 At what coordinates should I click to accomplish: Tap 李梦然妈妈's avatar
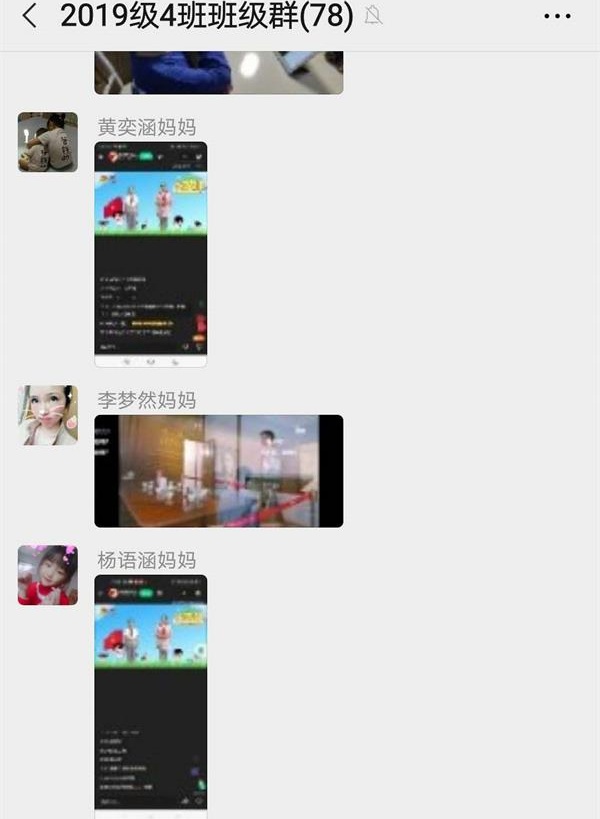pos(48,415)
